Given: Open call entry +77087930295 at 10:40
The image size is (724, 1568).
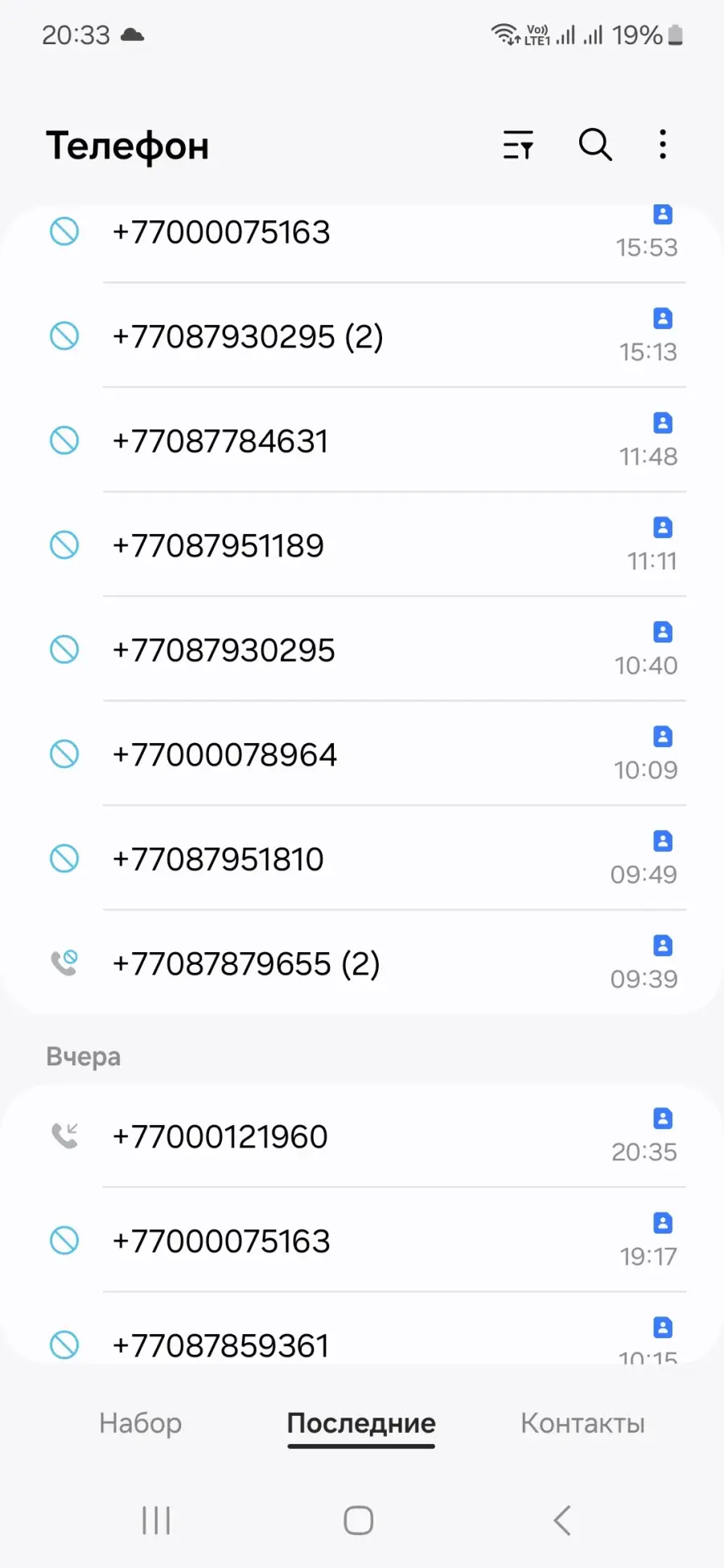Looking at the screenshot, I should coord(362,649).
